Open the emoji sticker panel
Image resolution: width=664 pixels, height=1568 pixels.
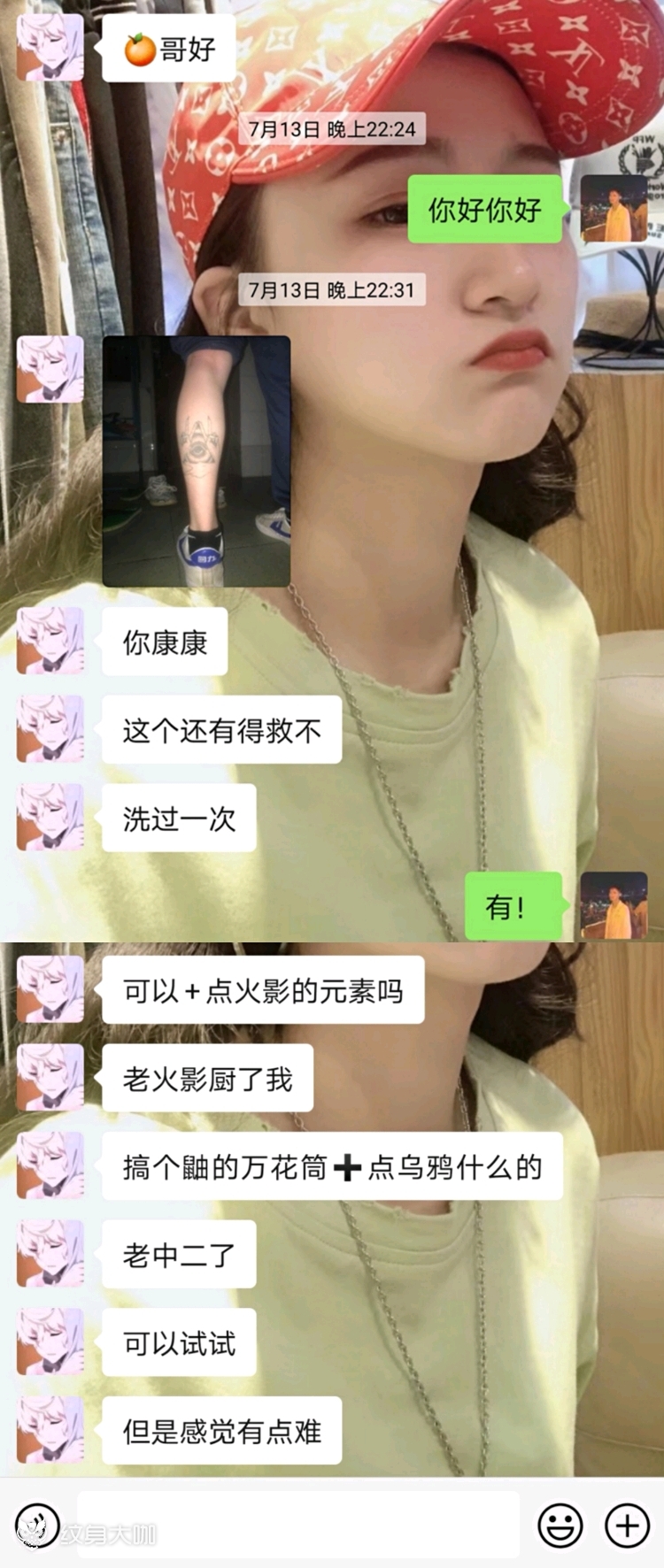click(560, 1526)
